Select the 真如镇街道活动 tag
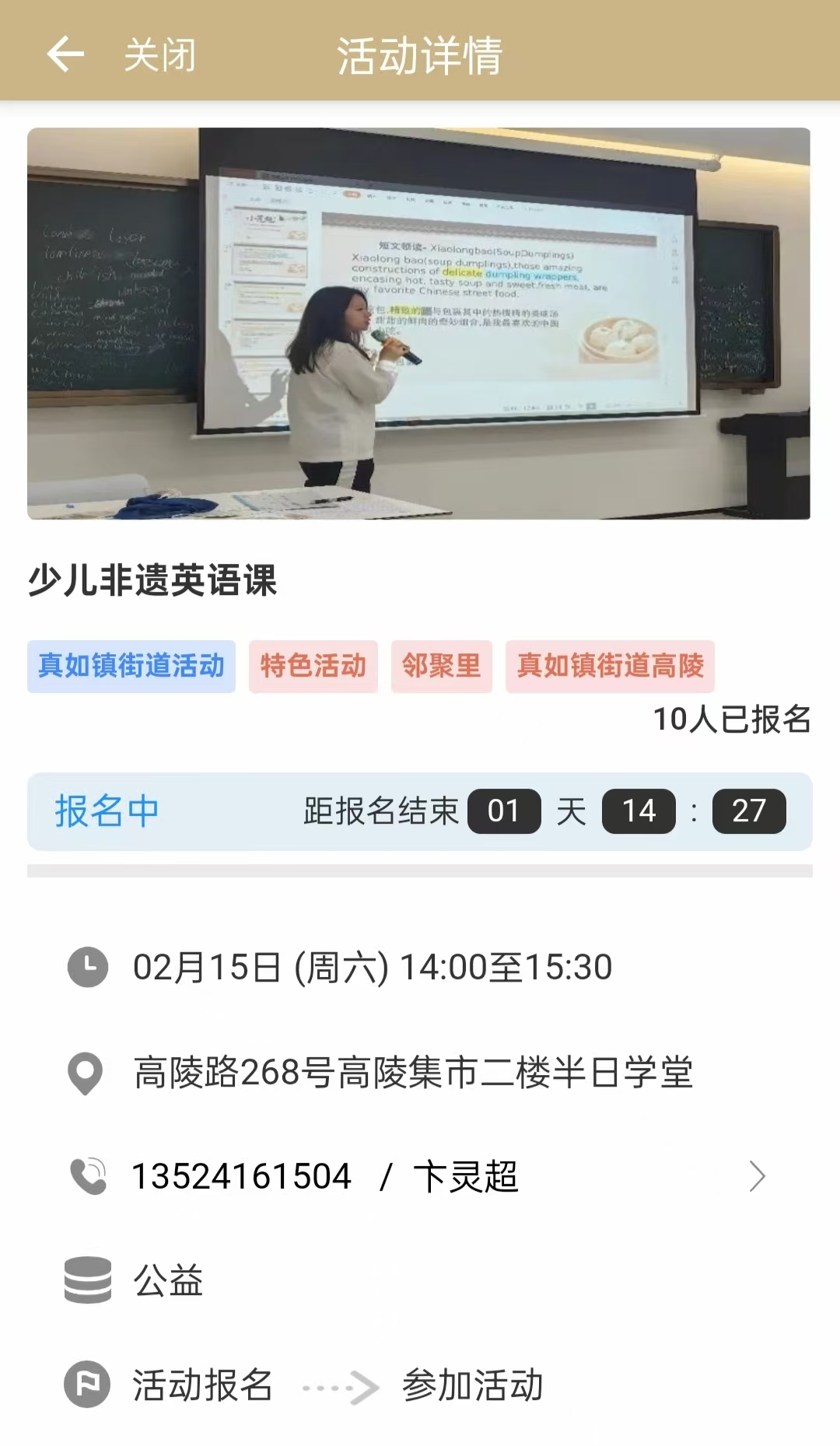840x1446 pixels. (131, 667)
